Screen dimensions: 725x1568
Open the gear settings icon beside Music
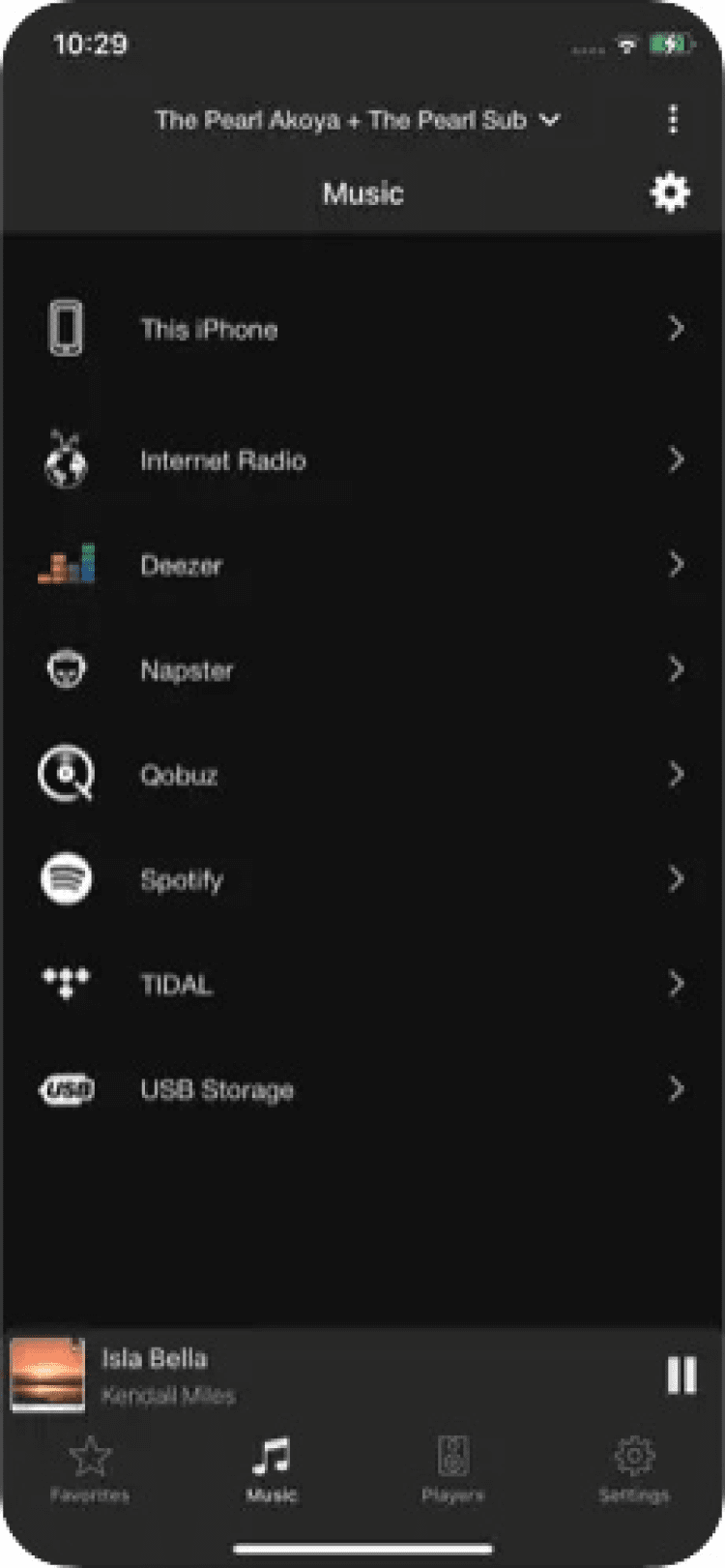click(x=670, y=192)
